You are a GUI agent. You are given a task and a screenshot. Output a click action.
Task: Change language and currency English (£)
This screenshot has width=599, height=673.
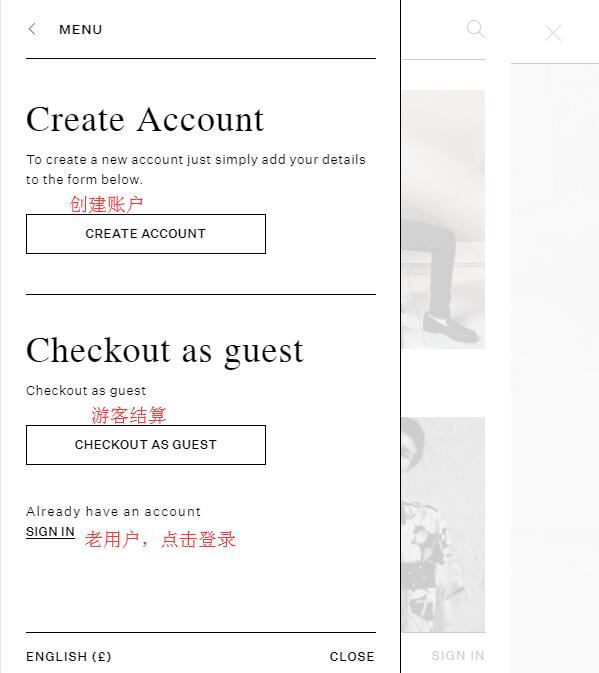click(69, 656)
